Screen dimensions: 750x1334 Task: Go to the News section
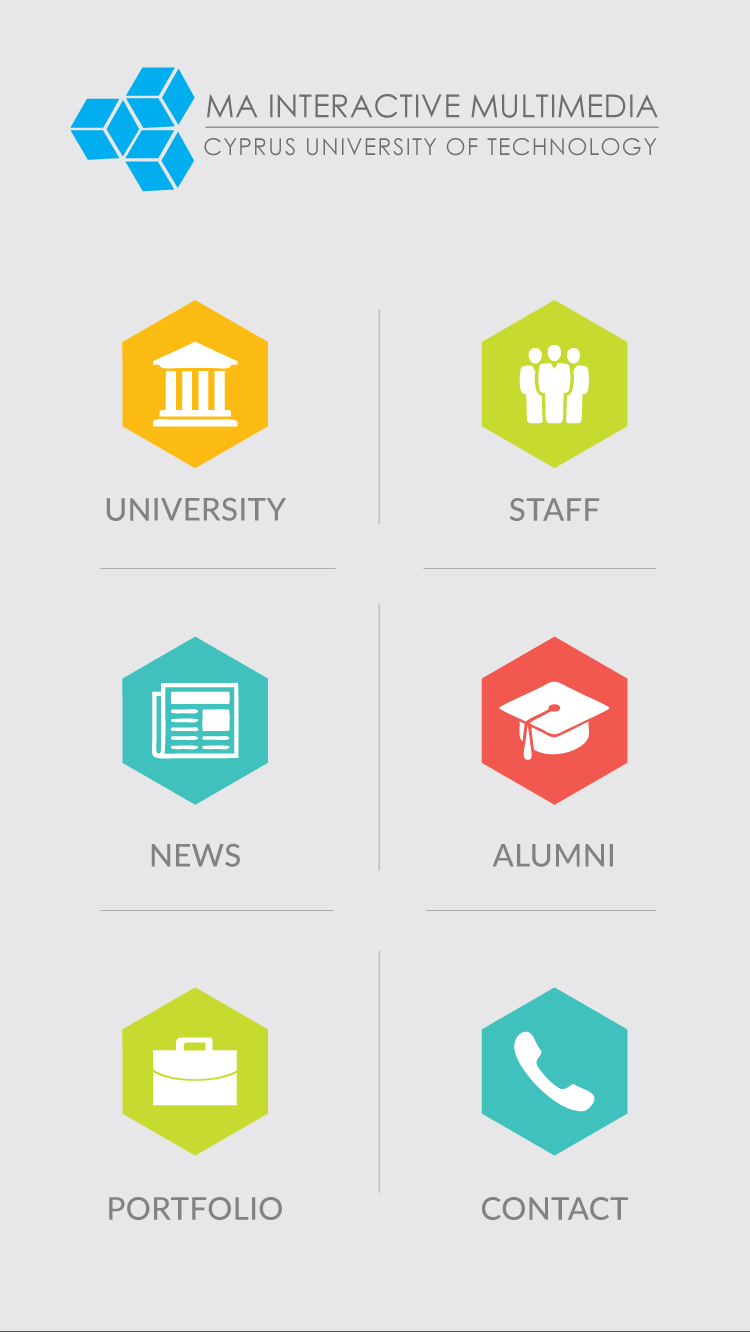(195, 720)
